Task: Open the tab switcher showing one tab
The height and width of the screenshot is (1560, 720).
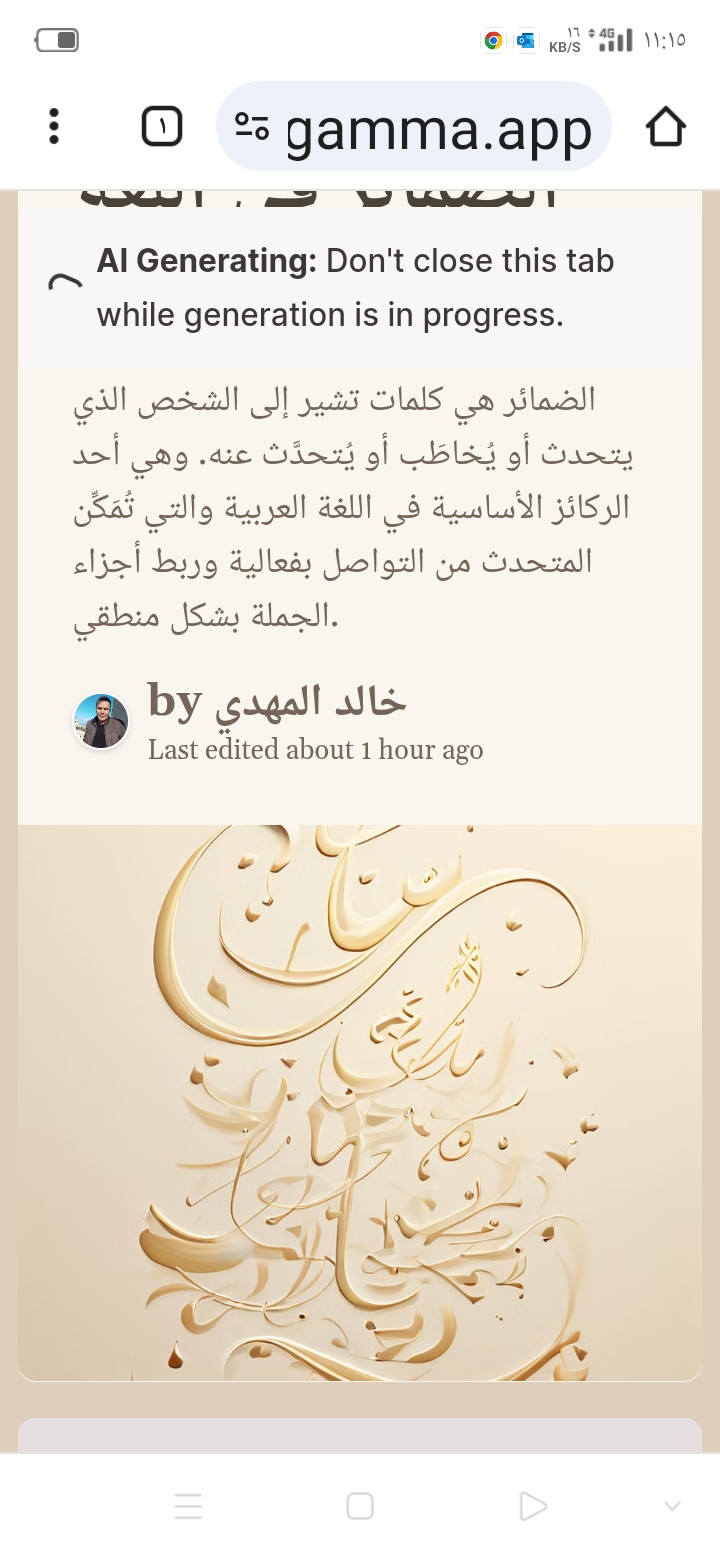Action: (162, 127)
